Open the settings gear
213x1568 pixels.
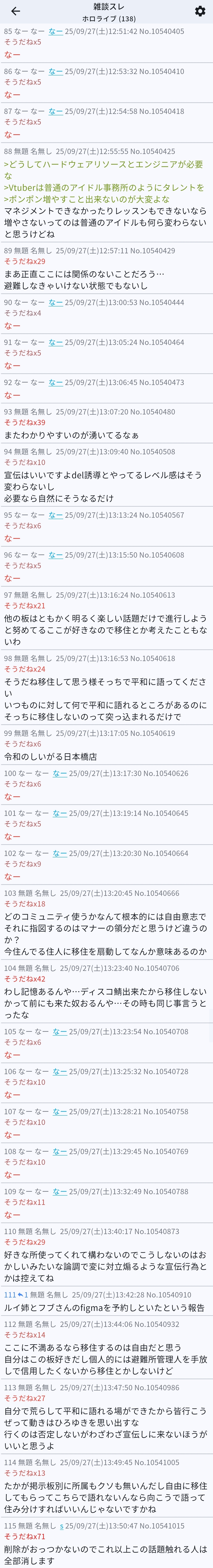point(200,12)
